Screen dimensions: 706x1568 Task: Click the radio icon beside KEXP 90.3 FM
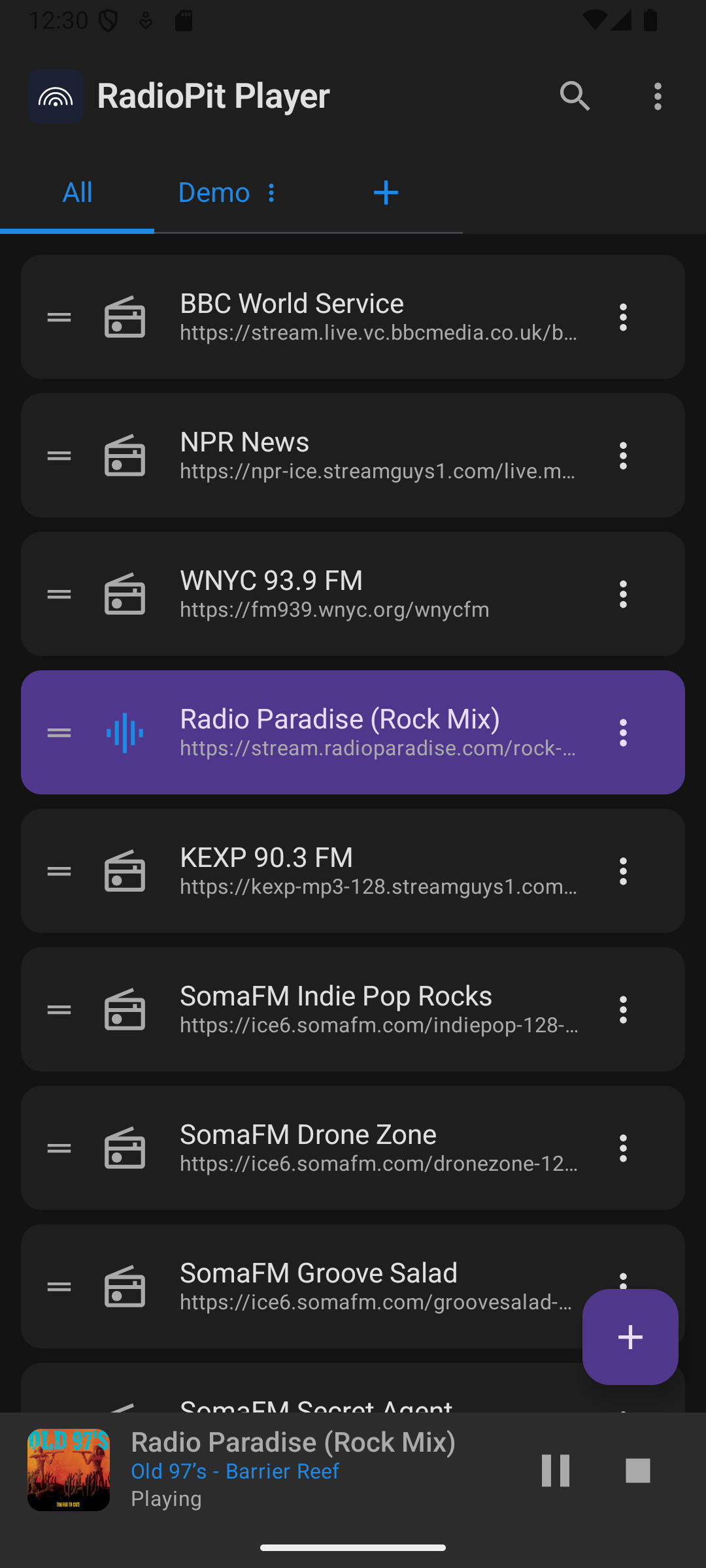[126, 871]
